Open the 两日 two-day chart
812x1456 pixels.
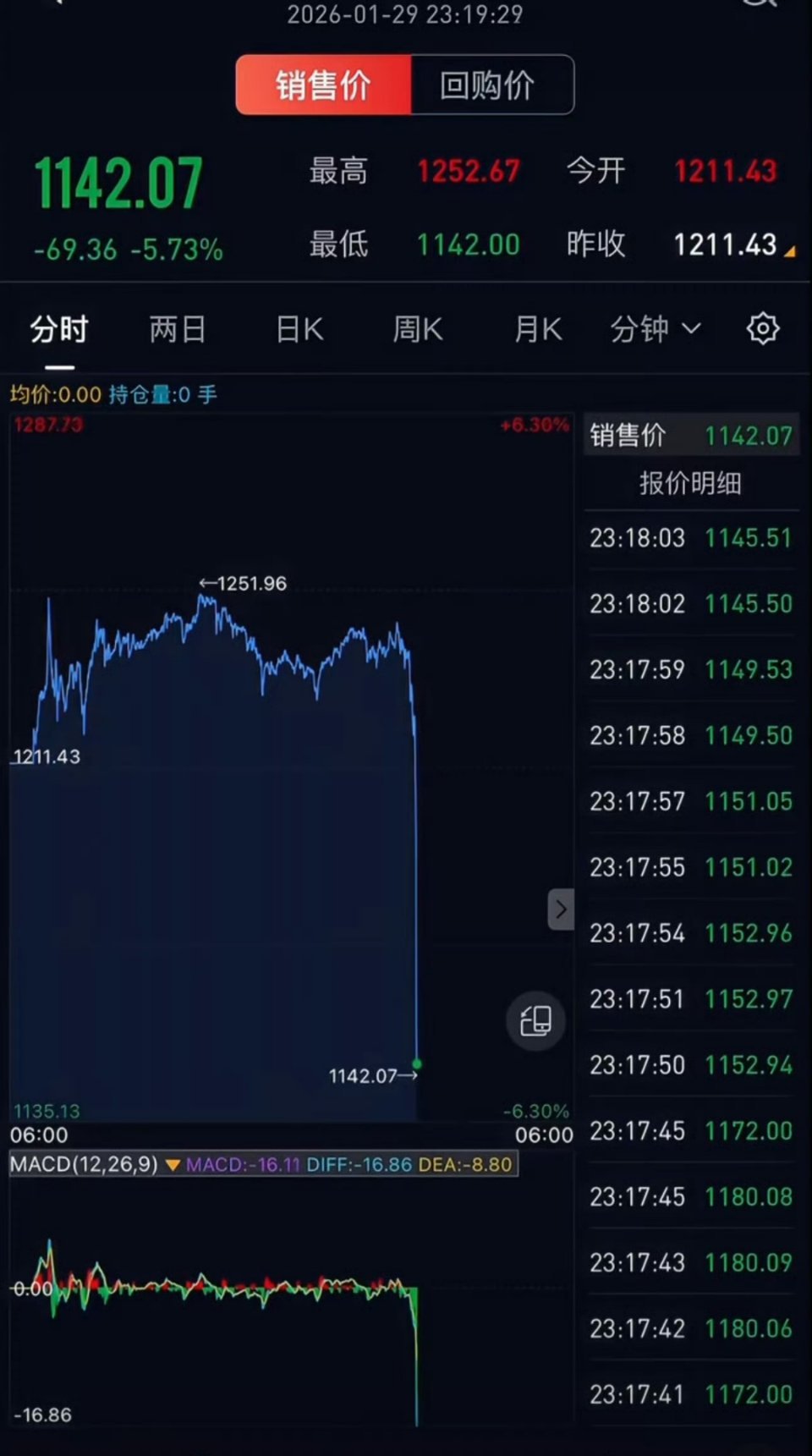176,329
